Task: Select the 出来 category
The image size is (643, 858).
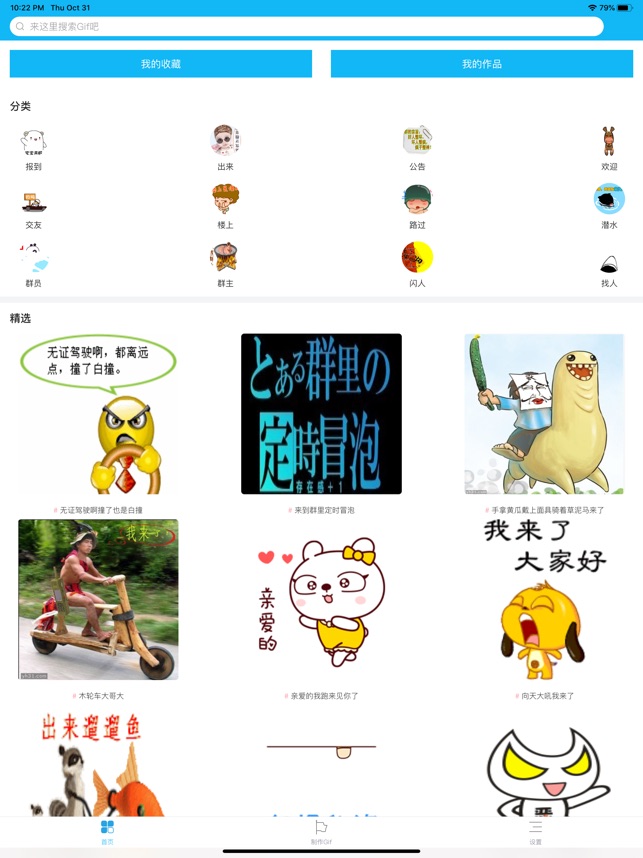Action: coord(225,147)
